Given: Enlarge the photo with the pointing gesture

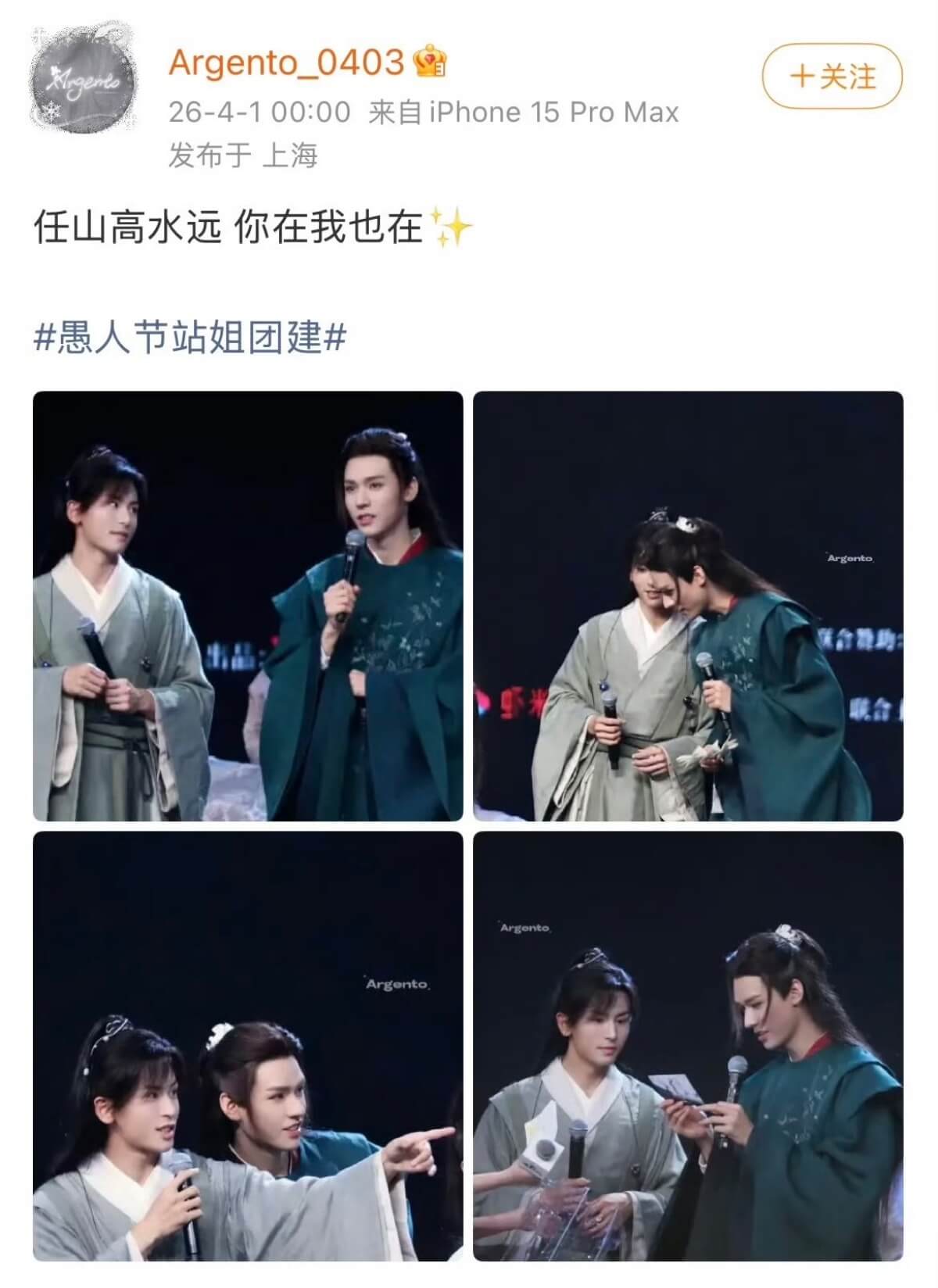Looking at the screenshot, I should [x=248, y=1046].
